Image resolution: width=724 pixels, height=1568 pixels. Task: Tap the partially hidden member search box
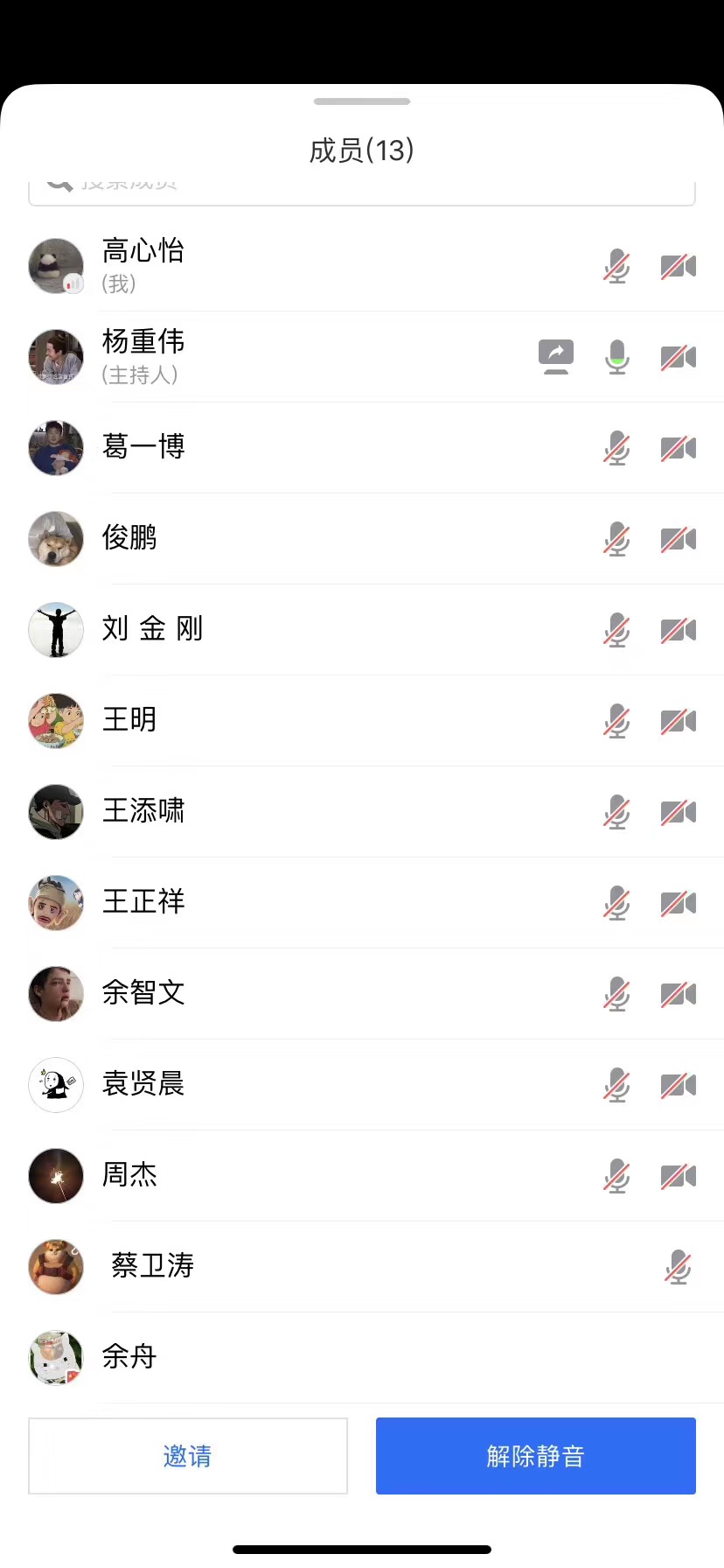tap(361, 192)
